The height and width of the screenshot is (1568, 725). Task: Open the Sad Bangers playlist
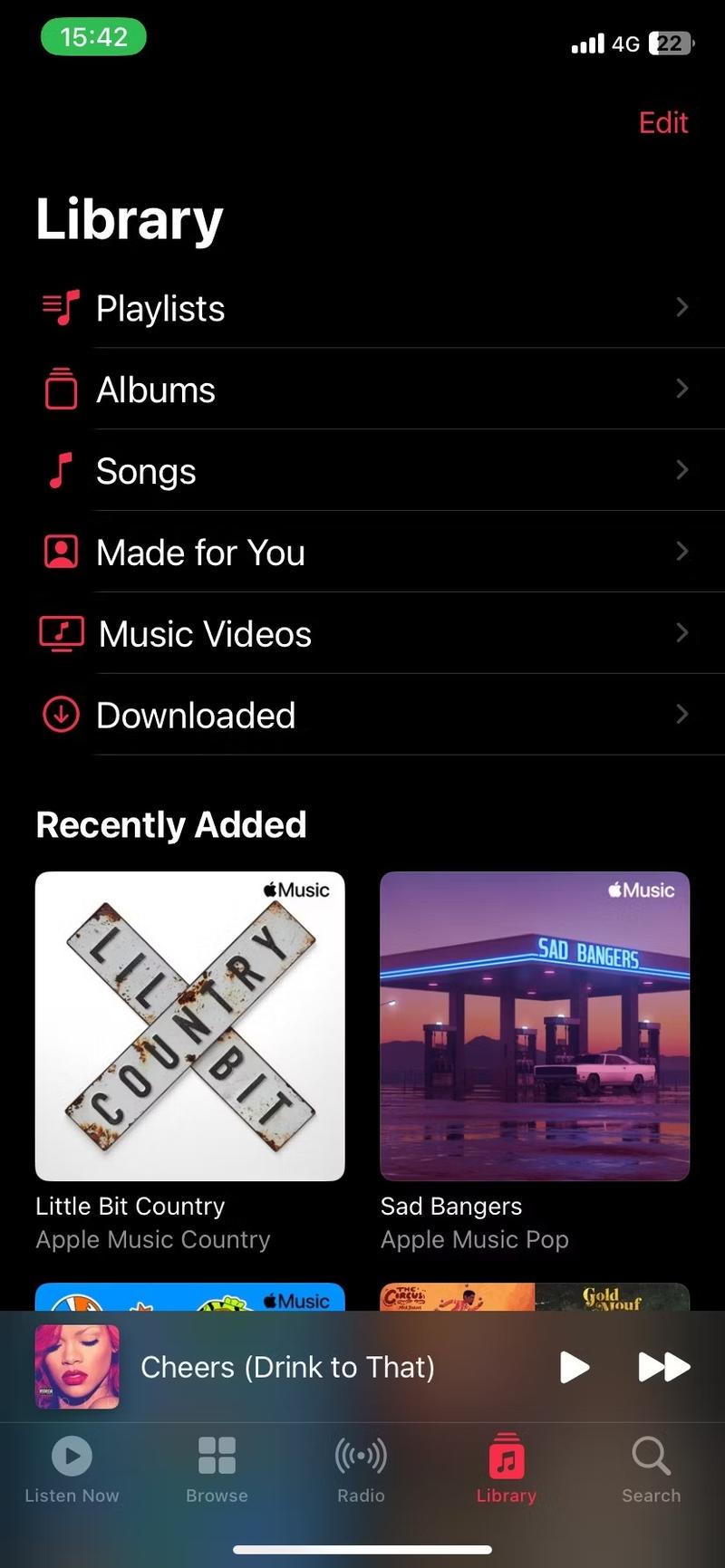tap(535, 1026)
